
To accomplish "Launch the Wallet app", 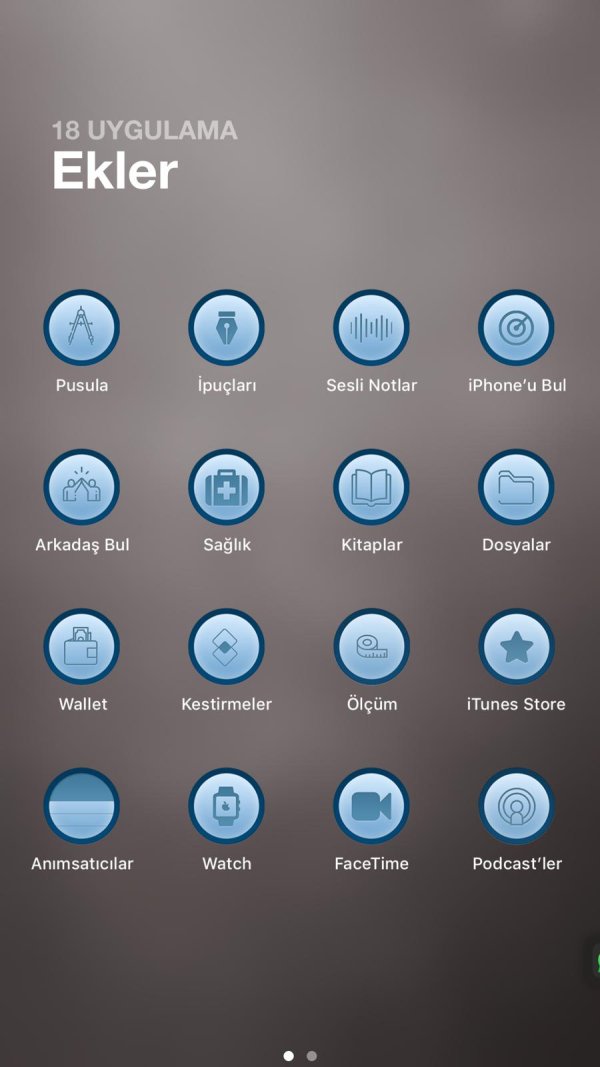I will coord(82,647).
